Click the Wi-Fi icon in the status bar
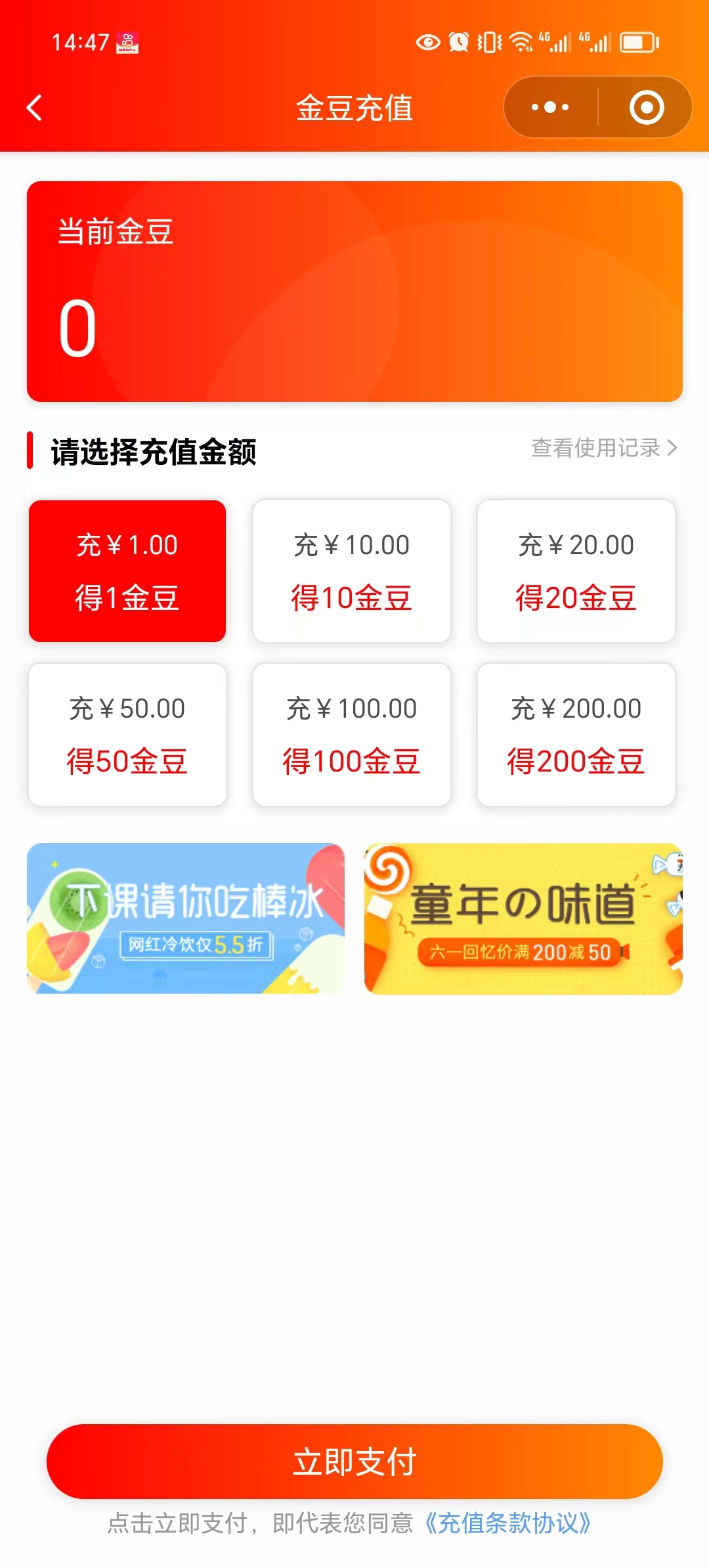The height and width of the screenshot is (1568, 709). (x=521, y=42)
